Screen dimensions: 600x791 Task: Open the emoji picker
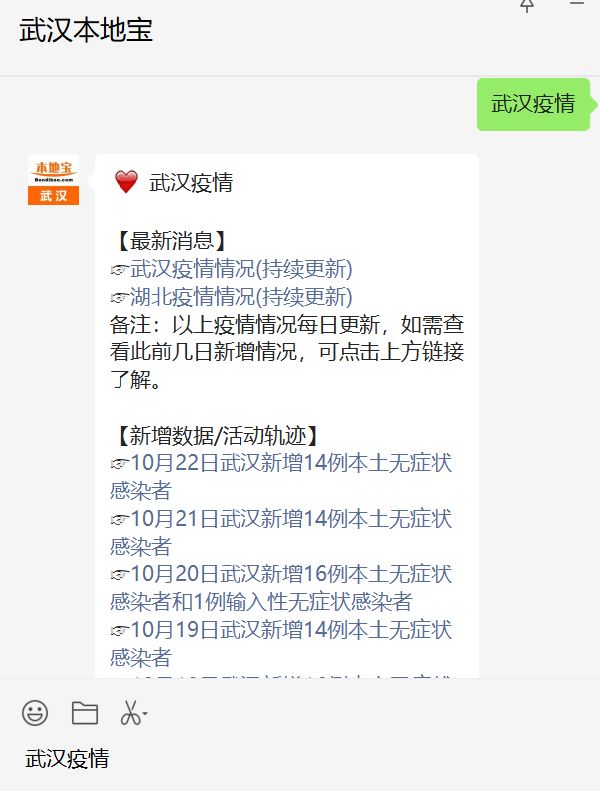(35, 713)
